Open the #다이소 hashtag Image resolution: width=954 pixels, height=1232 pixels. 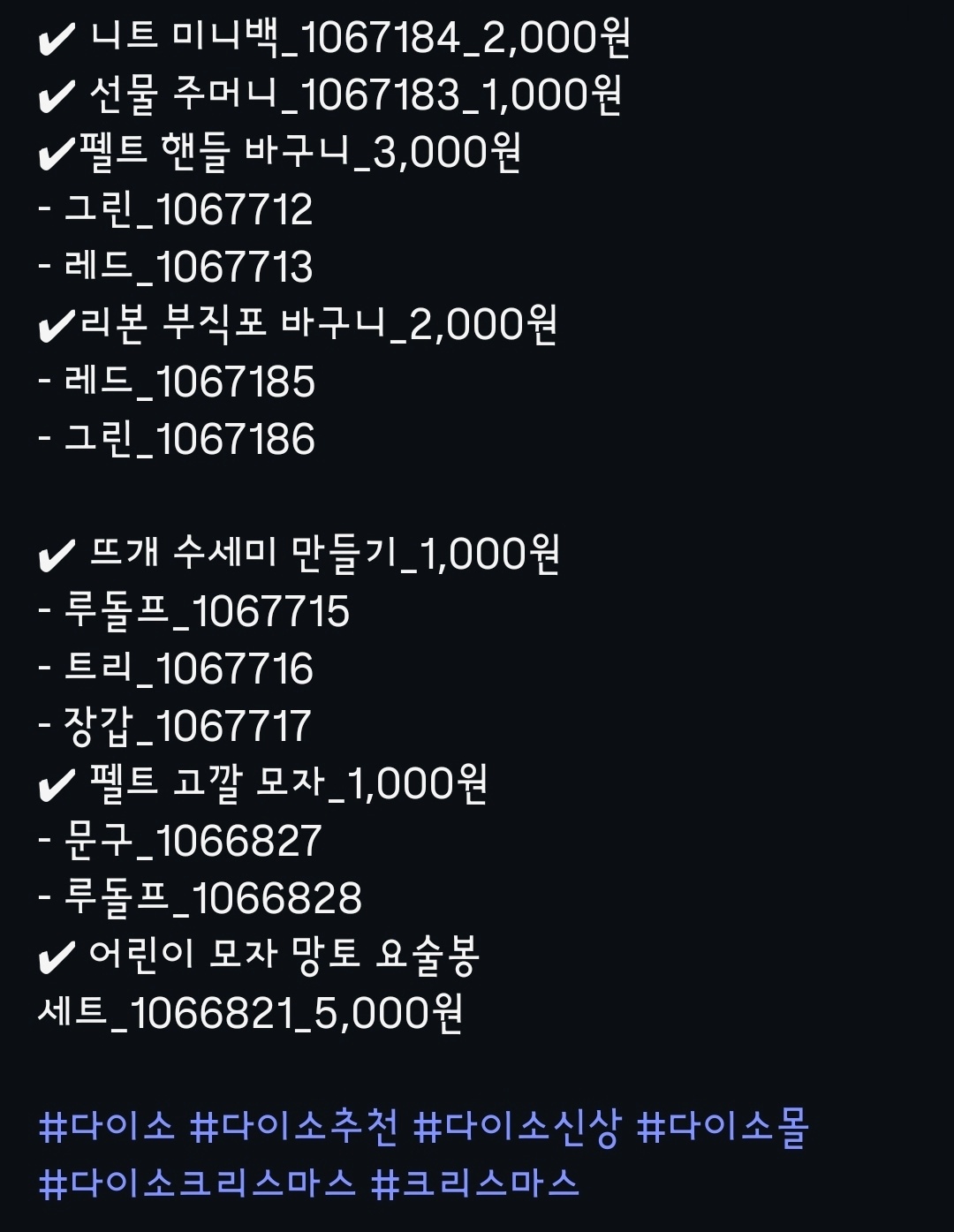(107, 1128)
